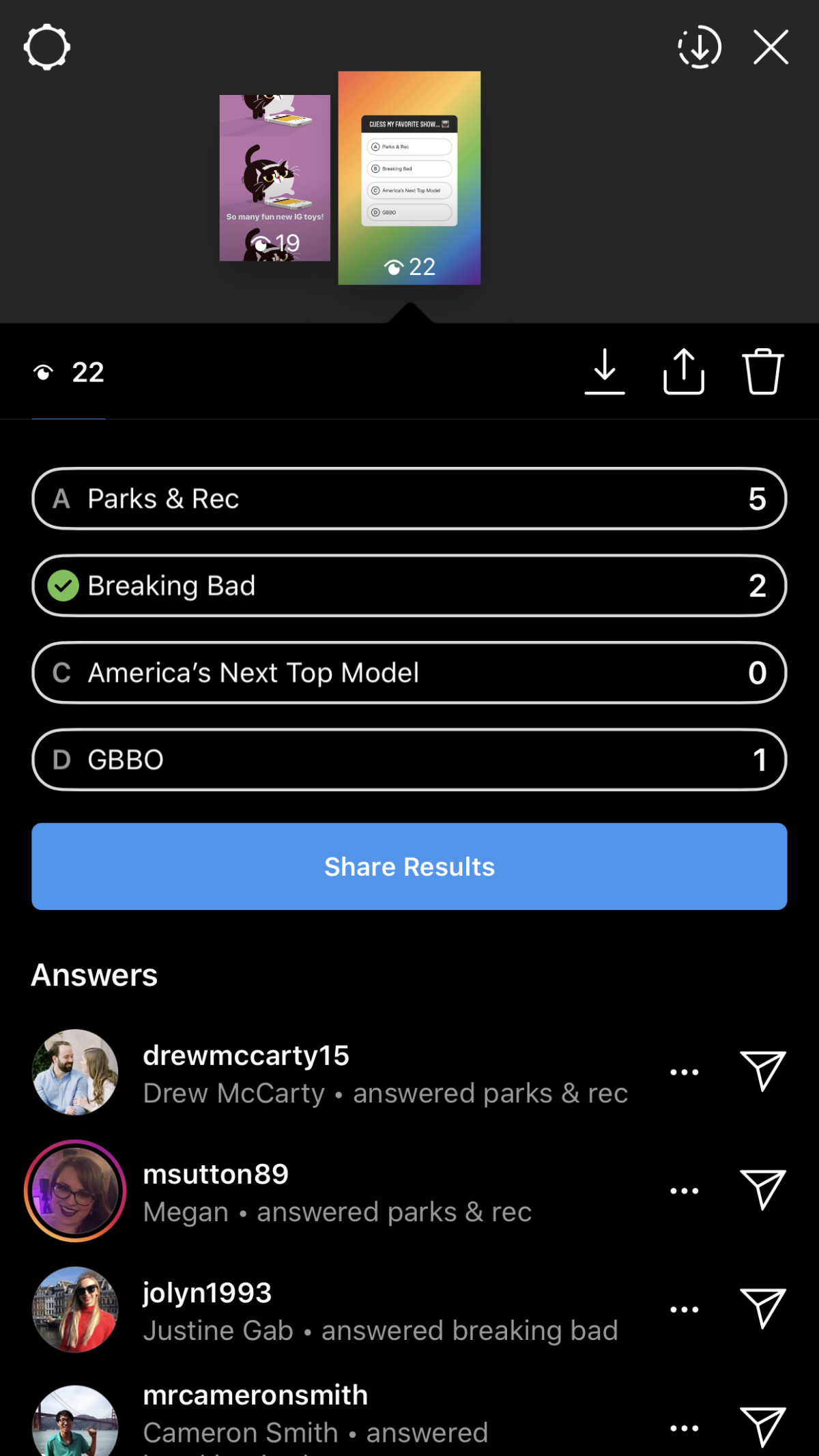819x1456 pixels.
Task: Open the share sheet for this story
Action: coord(683,371)
